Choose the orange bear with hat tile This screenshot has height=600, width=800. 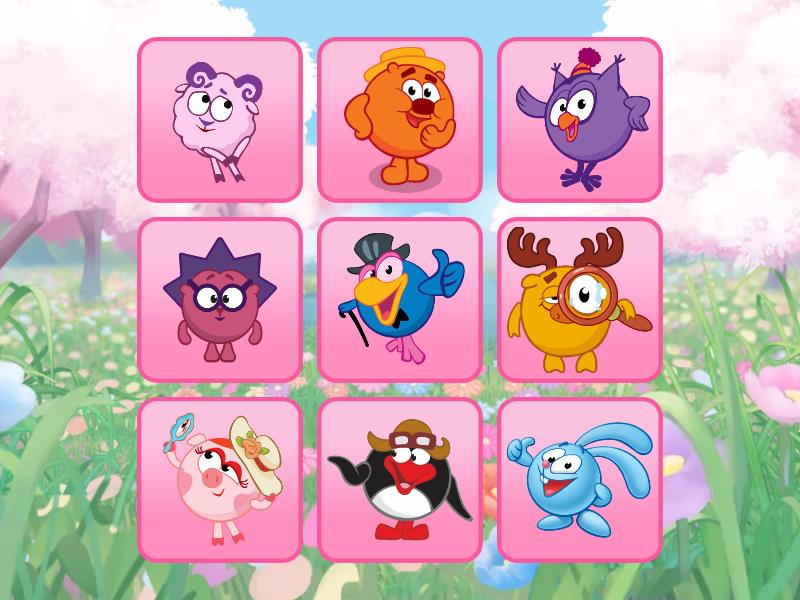click(x=400, y=120)
